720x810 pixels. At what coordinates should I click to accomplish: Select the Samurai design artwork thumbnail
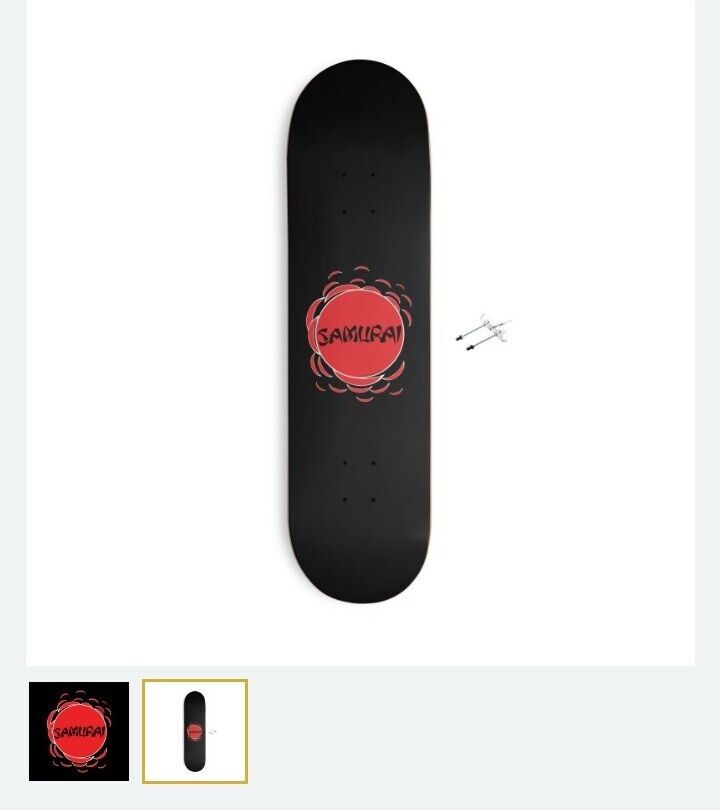[x=79, y=731]
